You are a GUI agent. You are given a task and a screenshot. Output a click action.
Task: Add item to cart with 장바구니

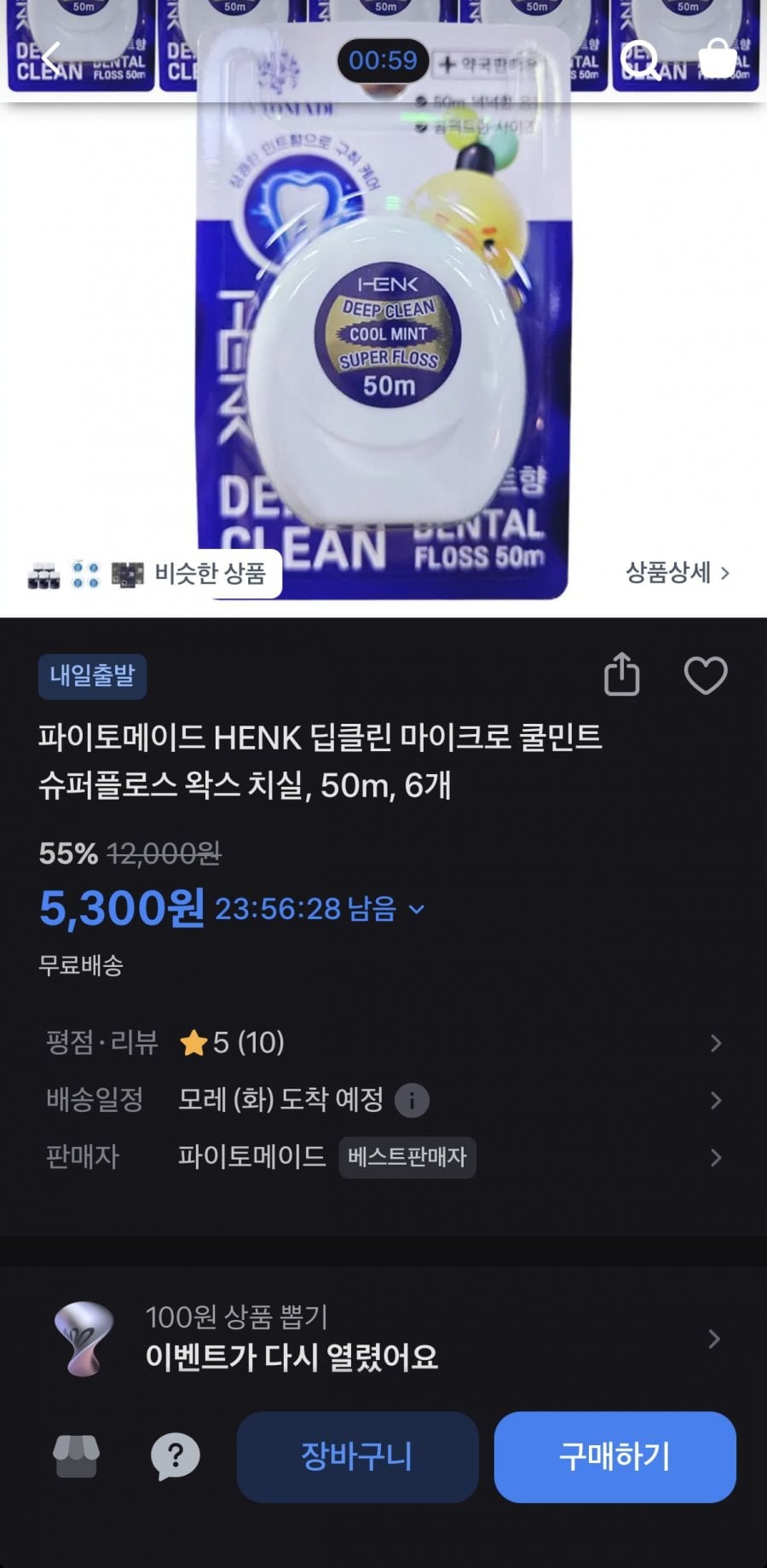(x=357, y=1456)
